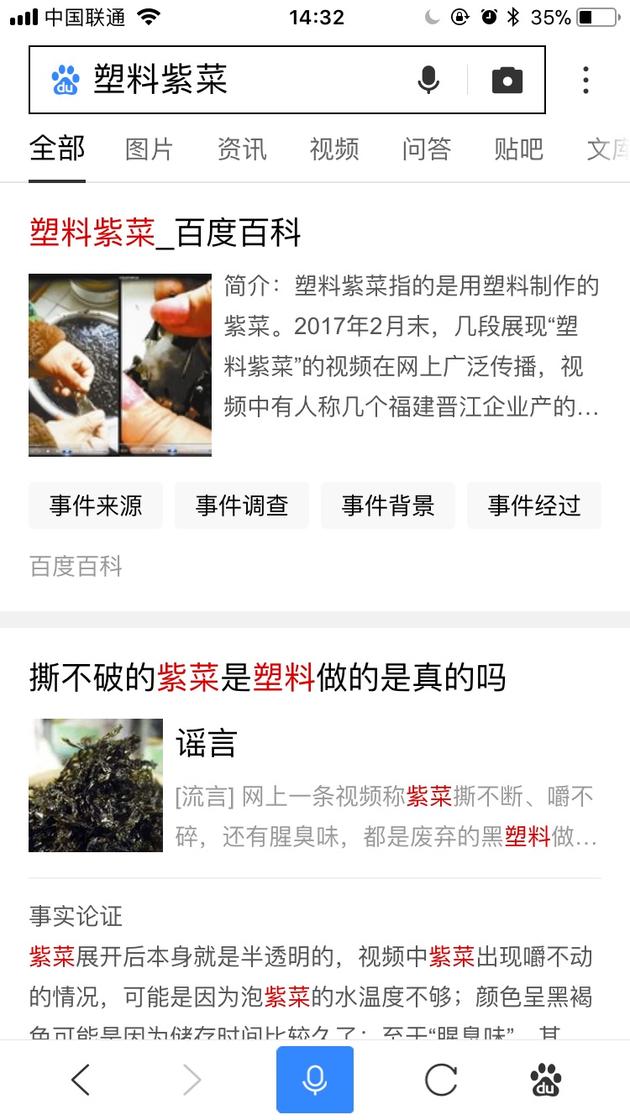
Task: Tap the 事件经过 chip
Action: tap(534, 506)
